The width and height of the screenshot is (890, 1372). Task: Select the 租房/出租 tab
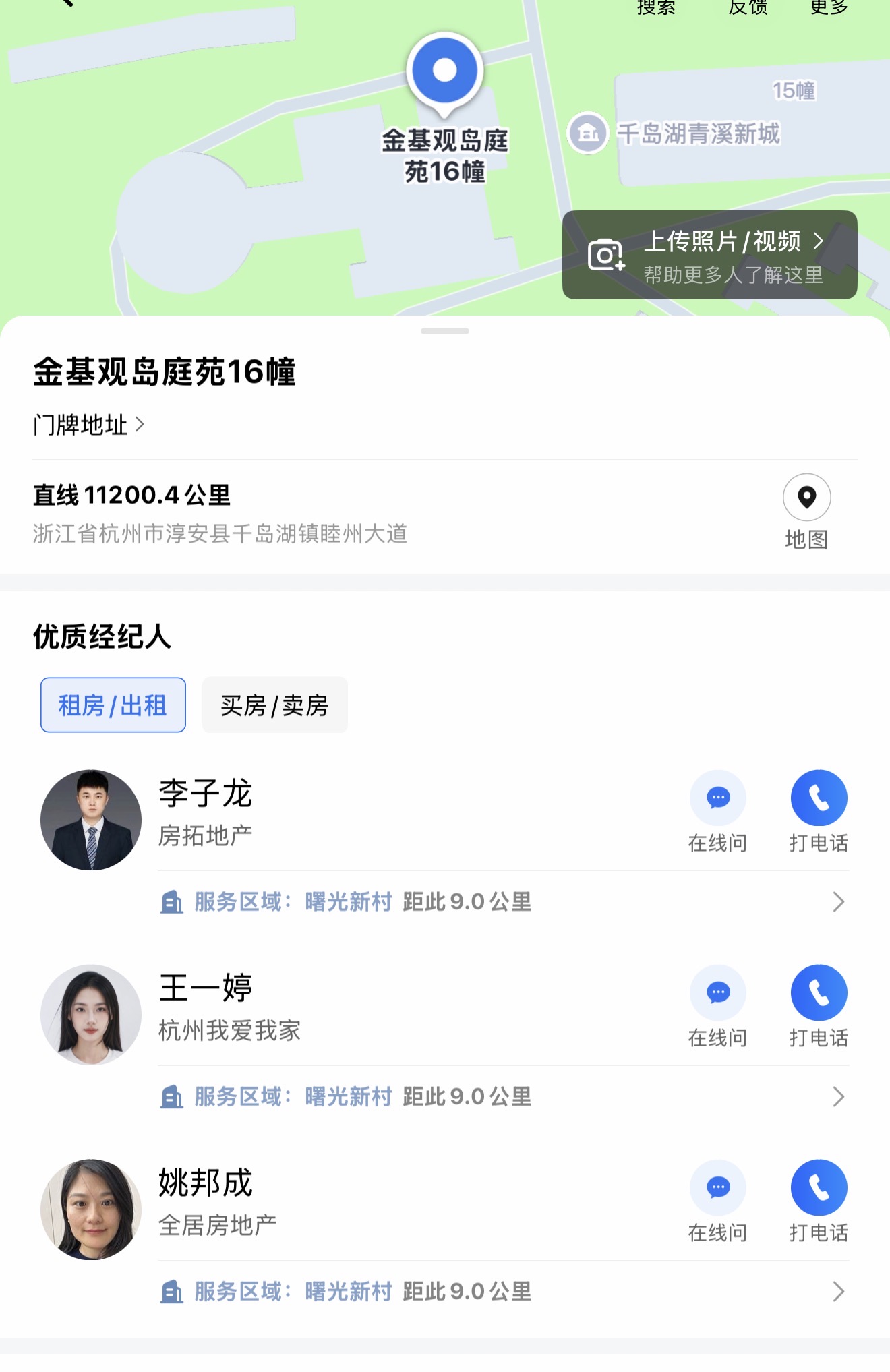point(113,705)
